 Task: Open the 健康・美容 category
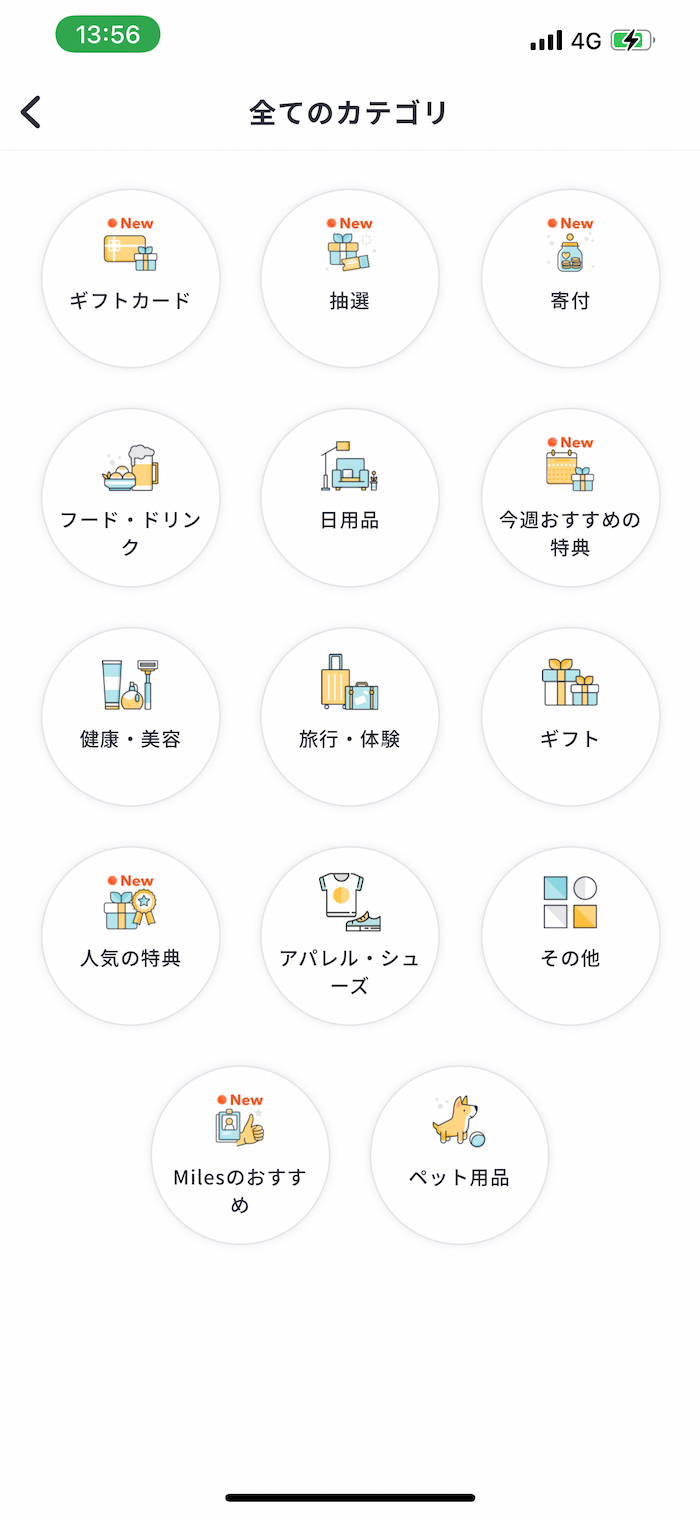[130, 716]
